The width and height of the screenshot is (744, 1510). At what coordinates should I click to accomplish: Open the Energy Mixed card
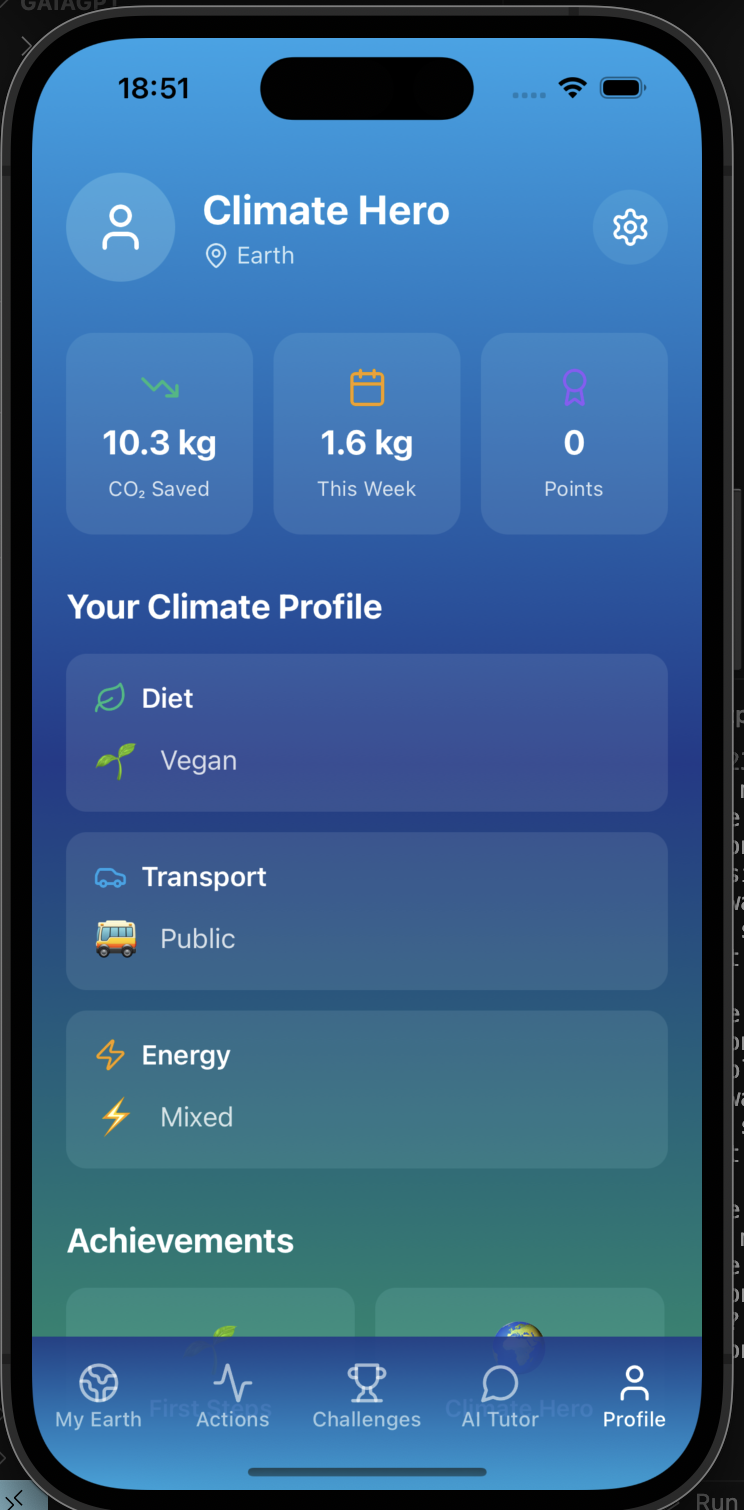(x=366, y=1089)
